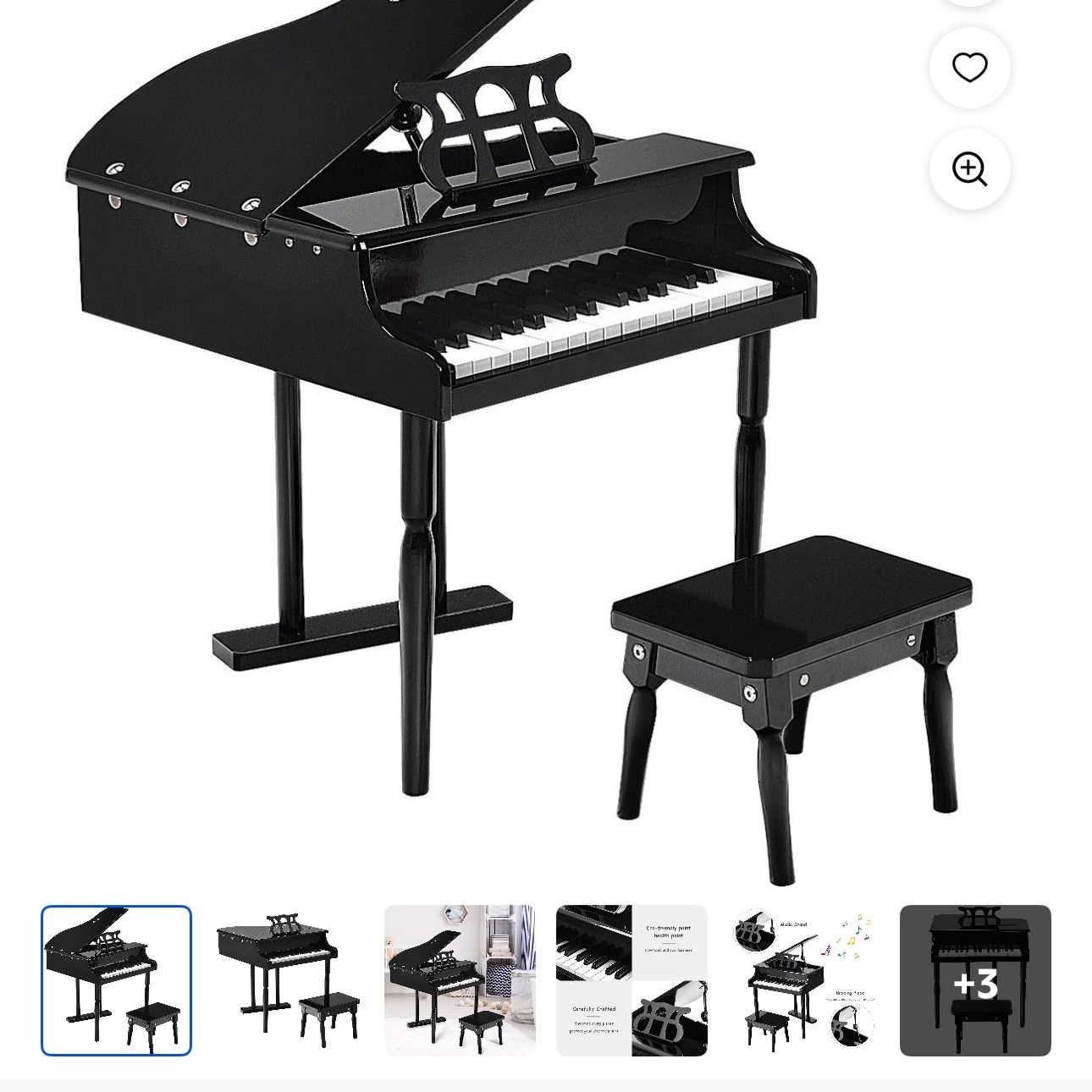Open the room scene thumbnail
Viewport: 1092px width, 1092px height.
coord(460,980)
